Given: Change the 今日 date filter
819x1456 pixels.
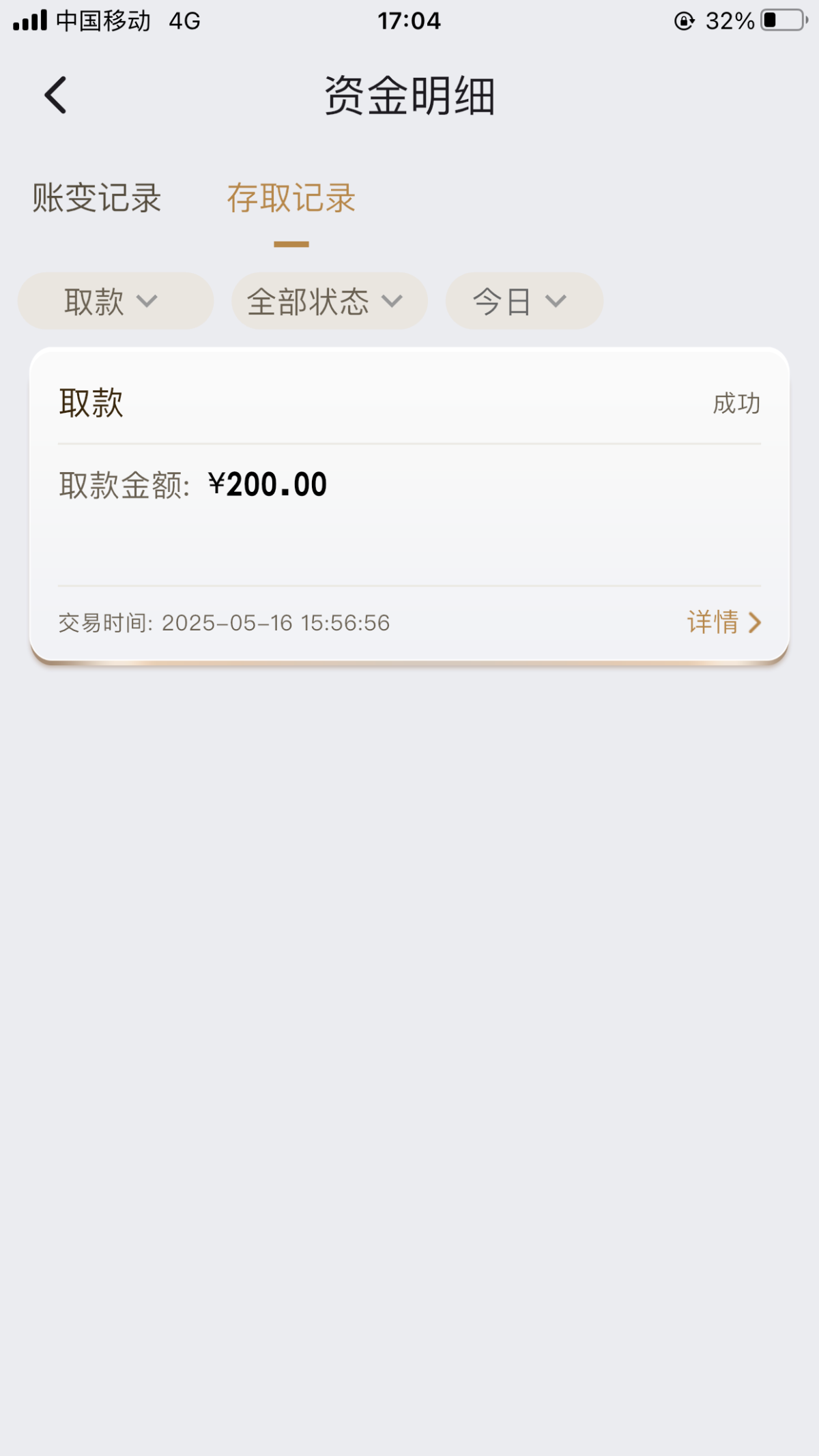Looking at the screenshot, I should point(524,301).
